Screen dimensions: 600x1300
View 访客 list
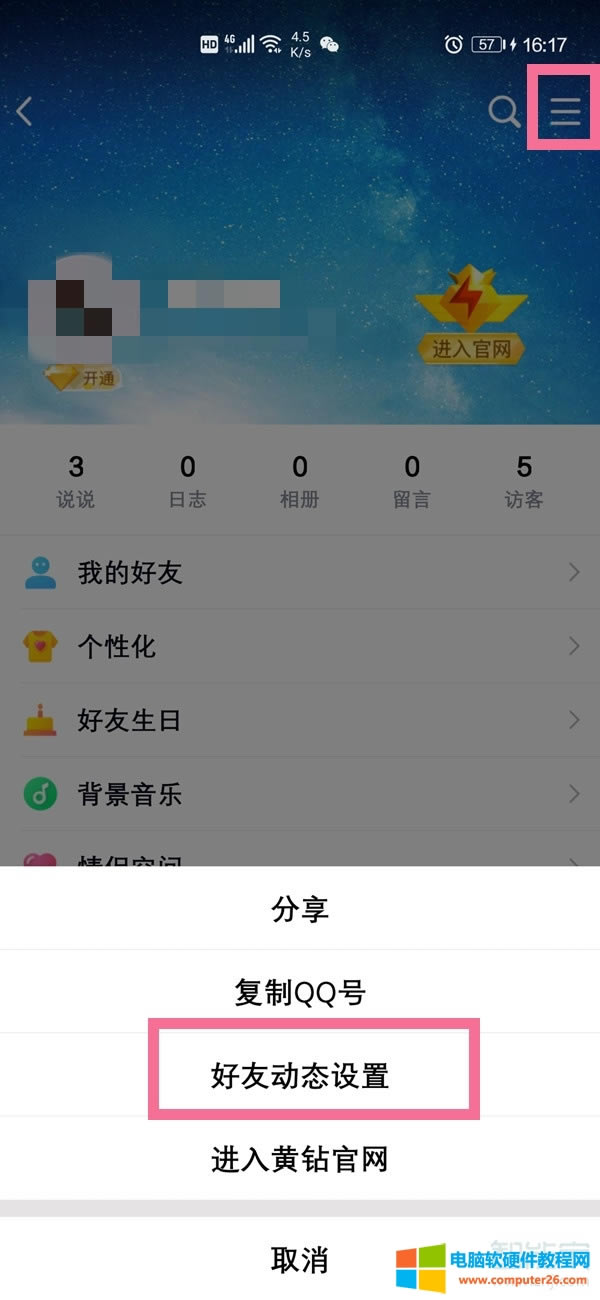[x=524, y=481]
